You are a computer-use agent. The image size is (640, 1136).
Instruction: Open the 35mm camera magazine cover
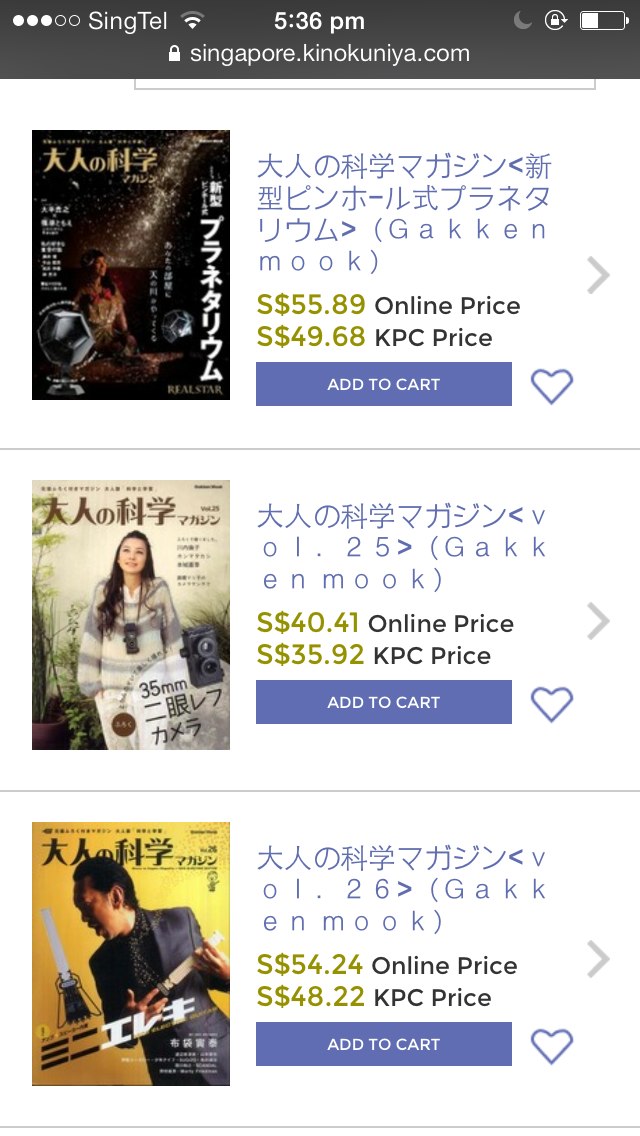131,615
